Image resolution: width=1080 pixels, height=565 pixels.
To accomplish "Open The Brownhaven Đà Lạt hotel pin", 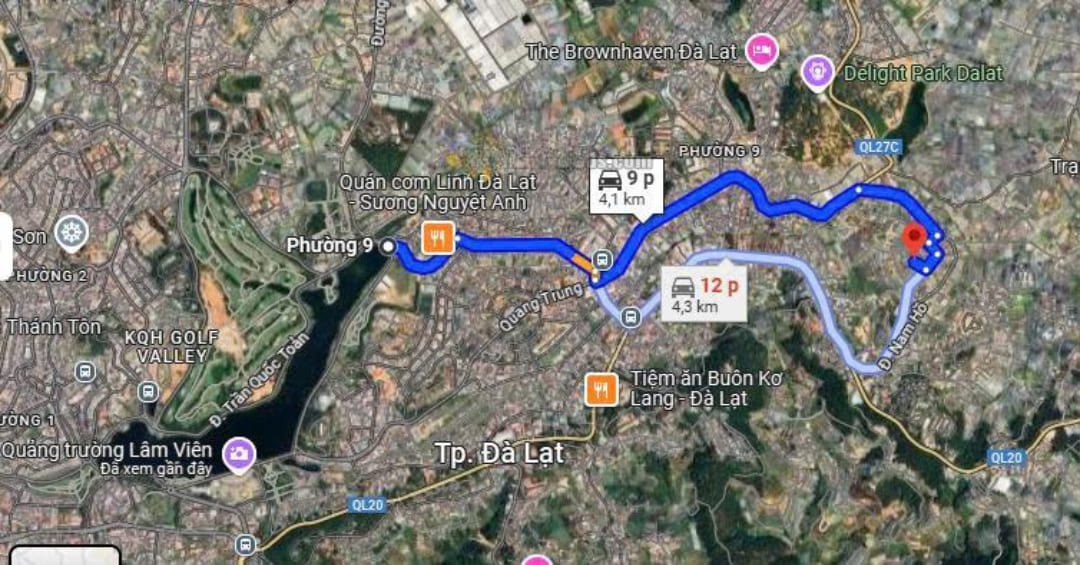I will click(x=762, y=50).
